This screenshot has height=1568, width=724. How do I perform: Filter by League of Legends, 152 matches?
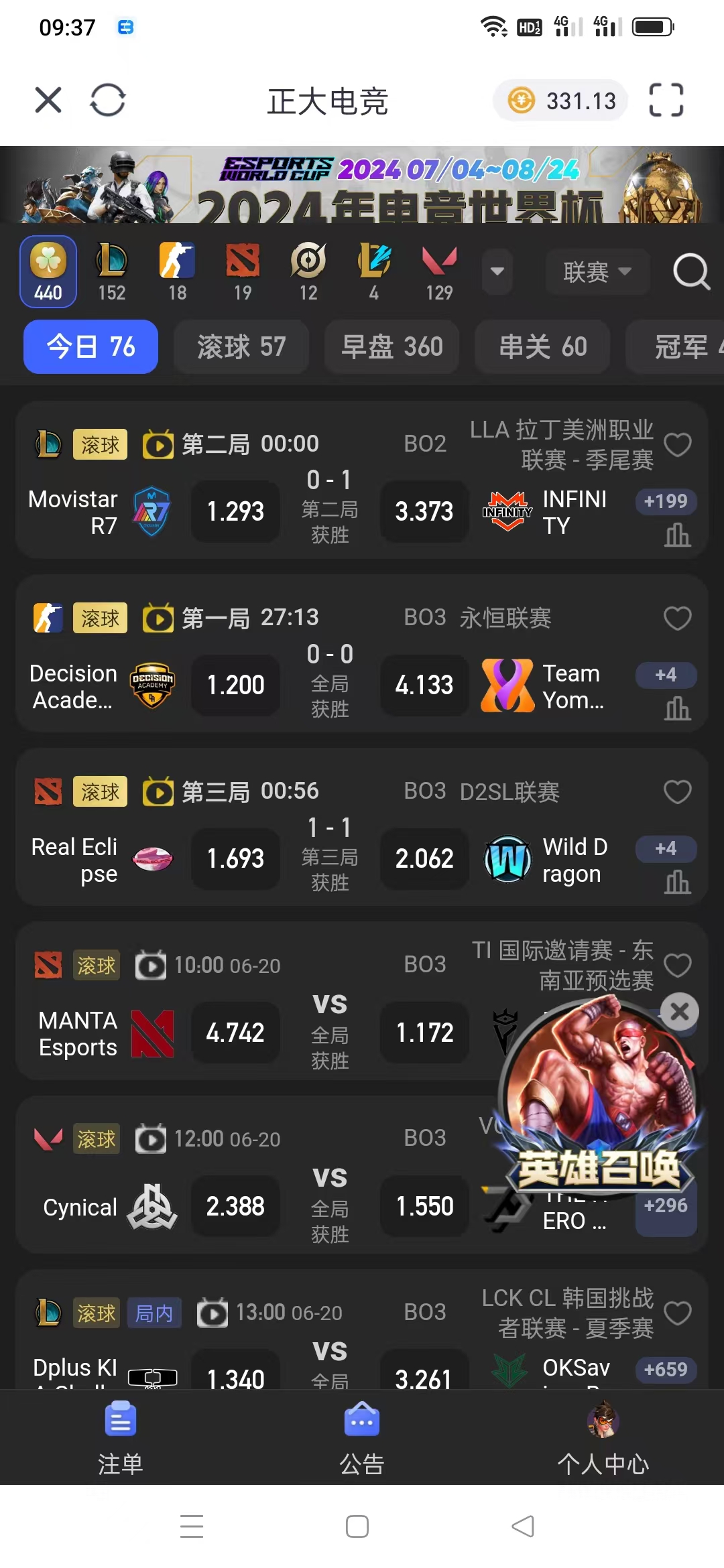click(112, 272)
